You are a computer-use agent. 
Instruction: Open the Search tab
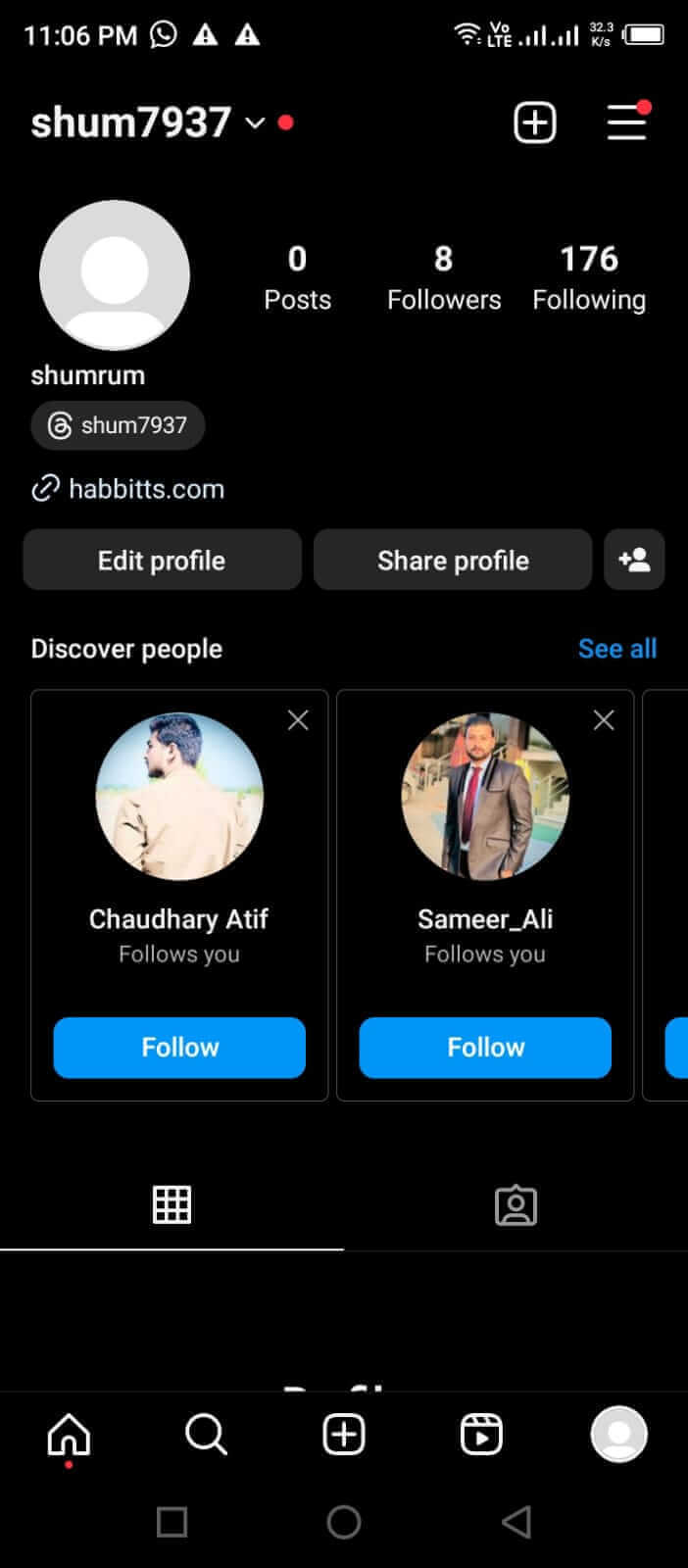tap(206, 1436)
